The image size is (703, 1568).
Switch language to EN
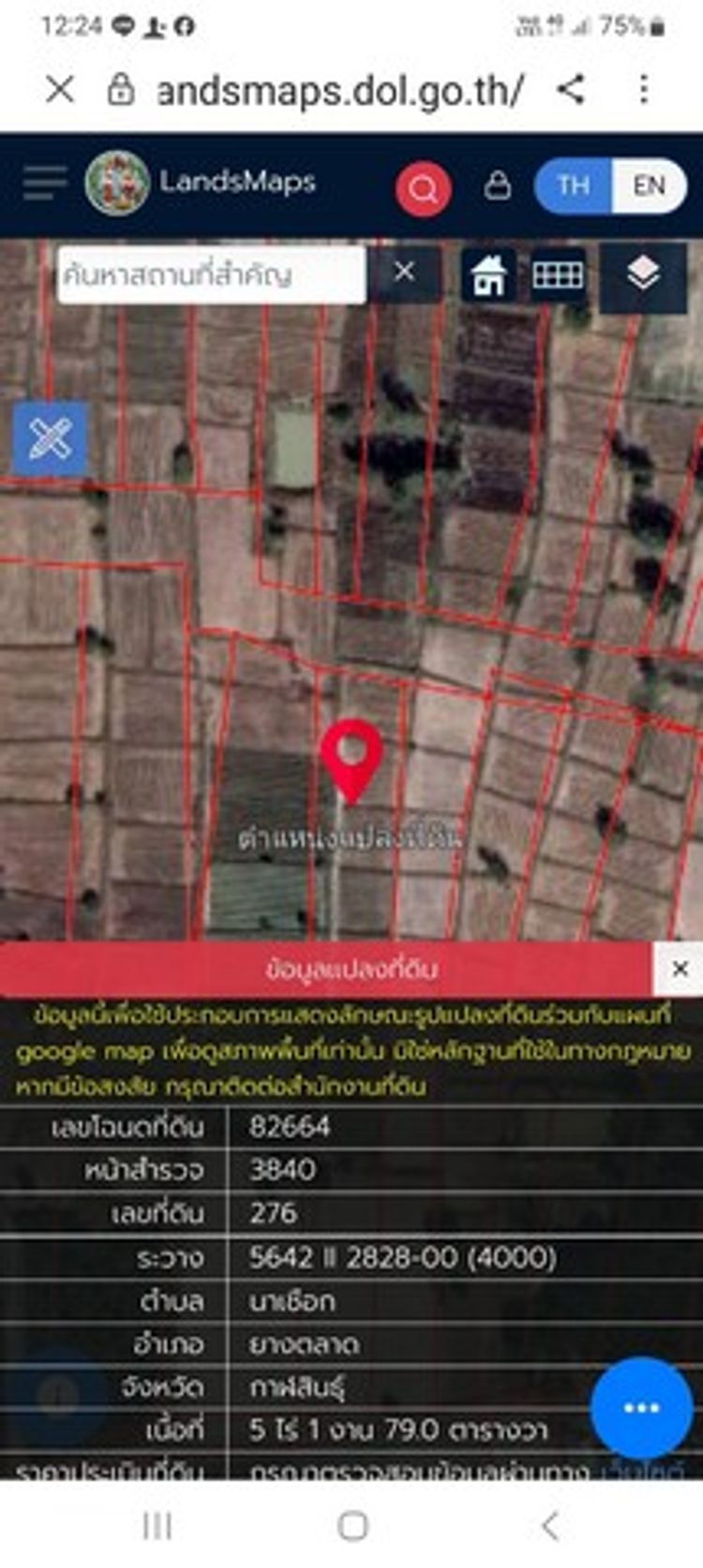pyautogui.click(x=649, y=185)
